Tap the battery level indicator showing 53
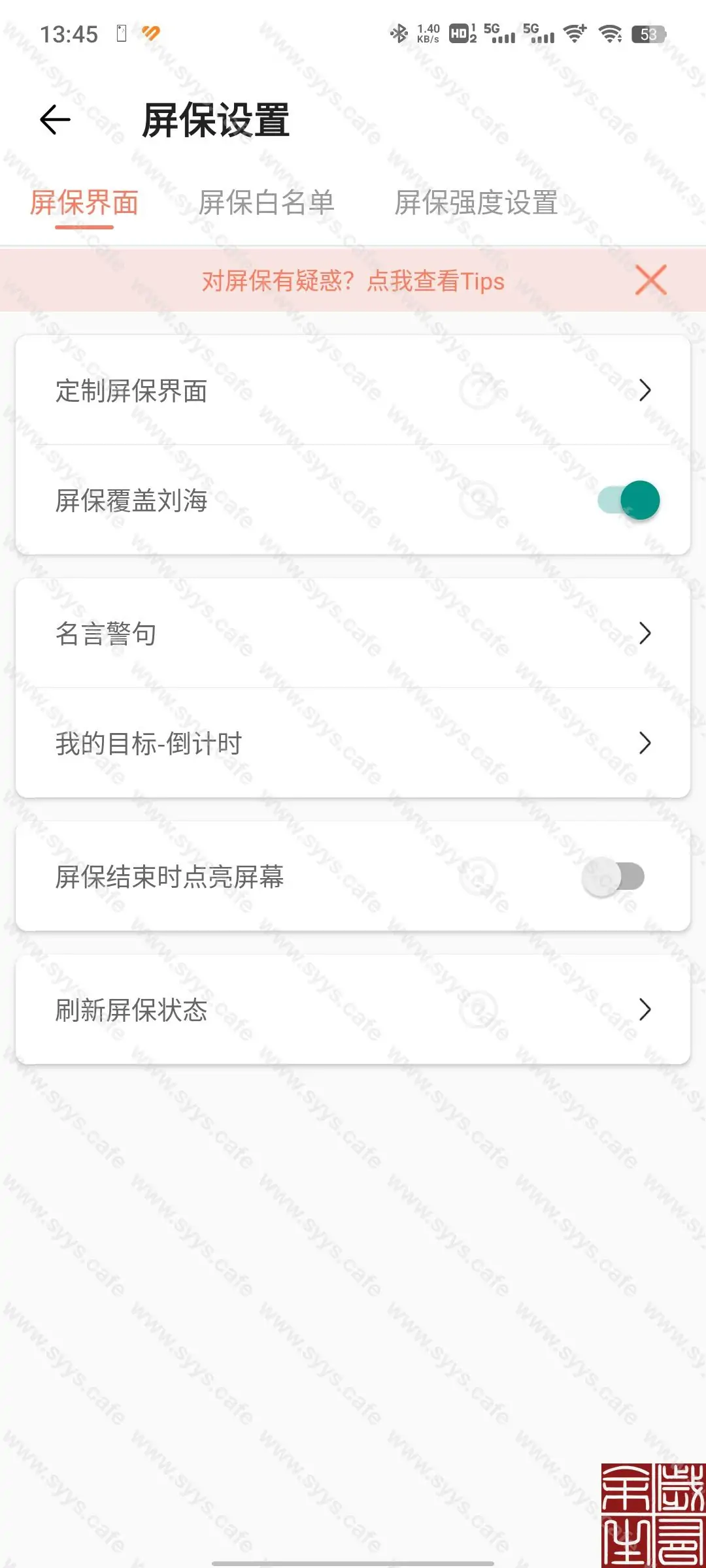This screenshot has width=706, height=1568. pyautogui.click(x=648, y=34)
